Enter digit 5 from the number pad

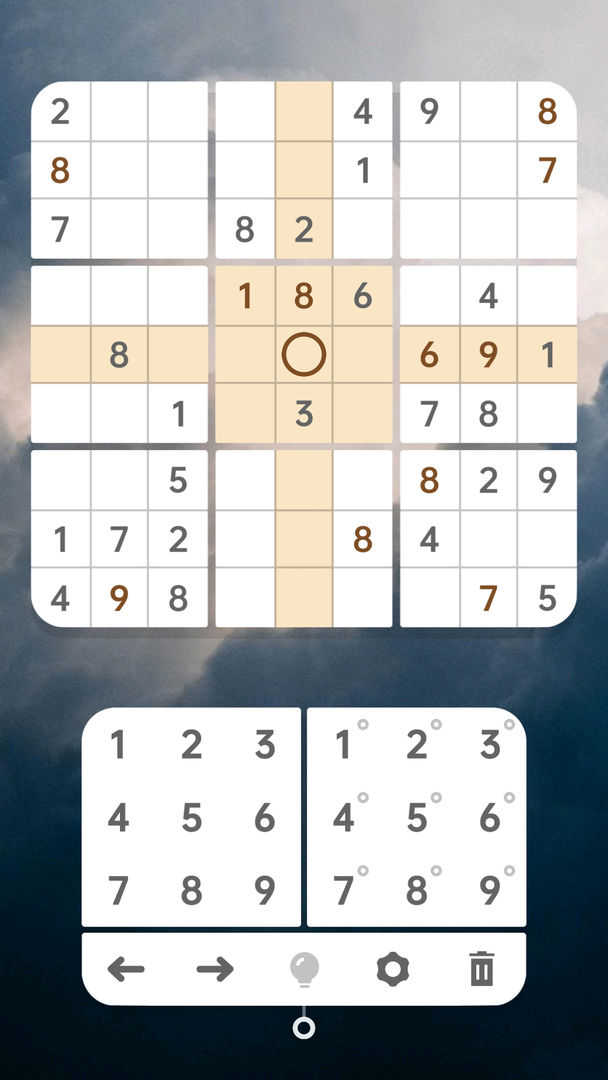191,818
